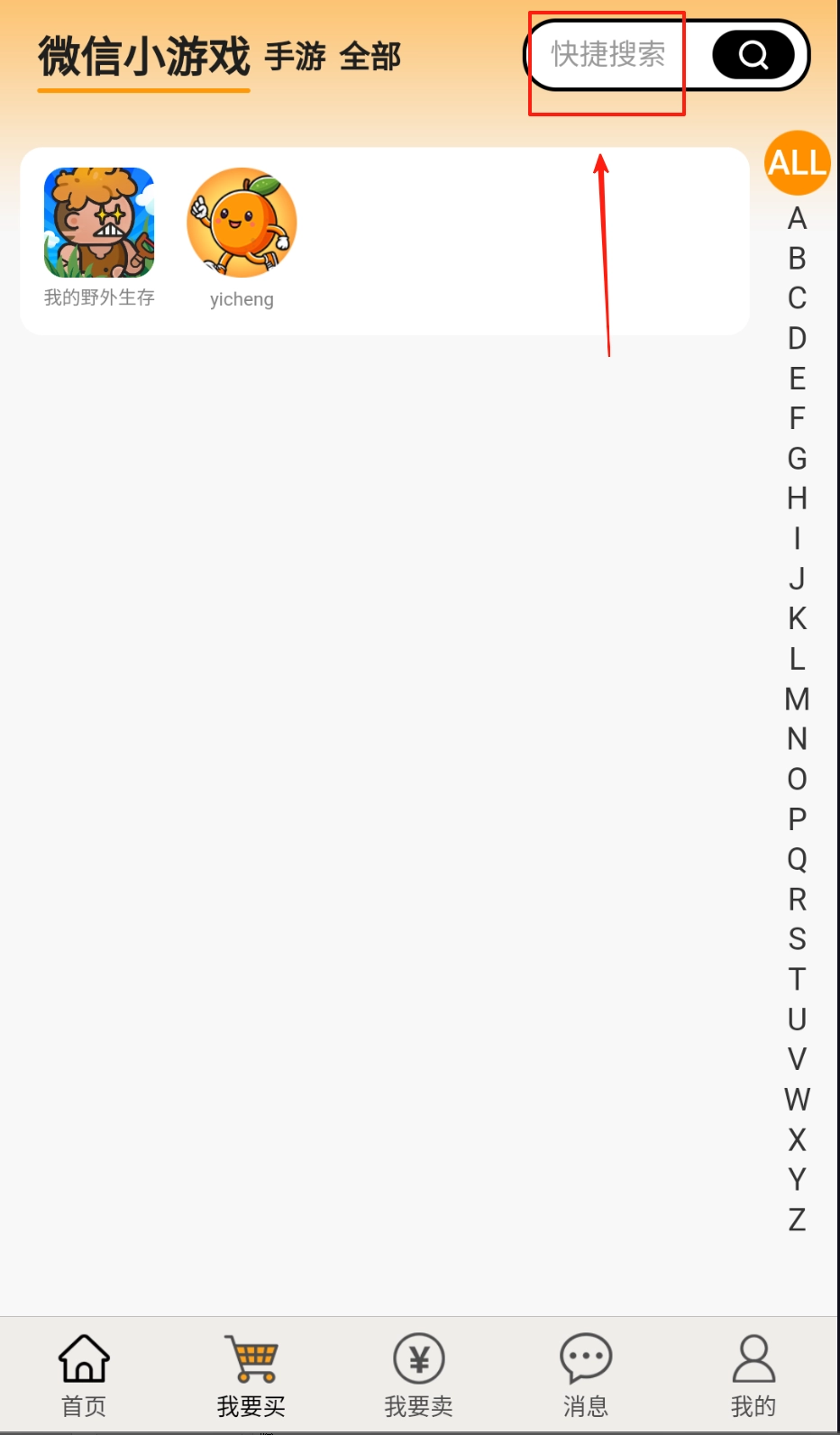Viewport: 840px width, 1435px height.
Task: Jump to letter W in index
Action: coord(797,1100)
